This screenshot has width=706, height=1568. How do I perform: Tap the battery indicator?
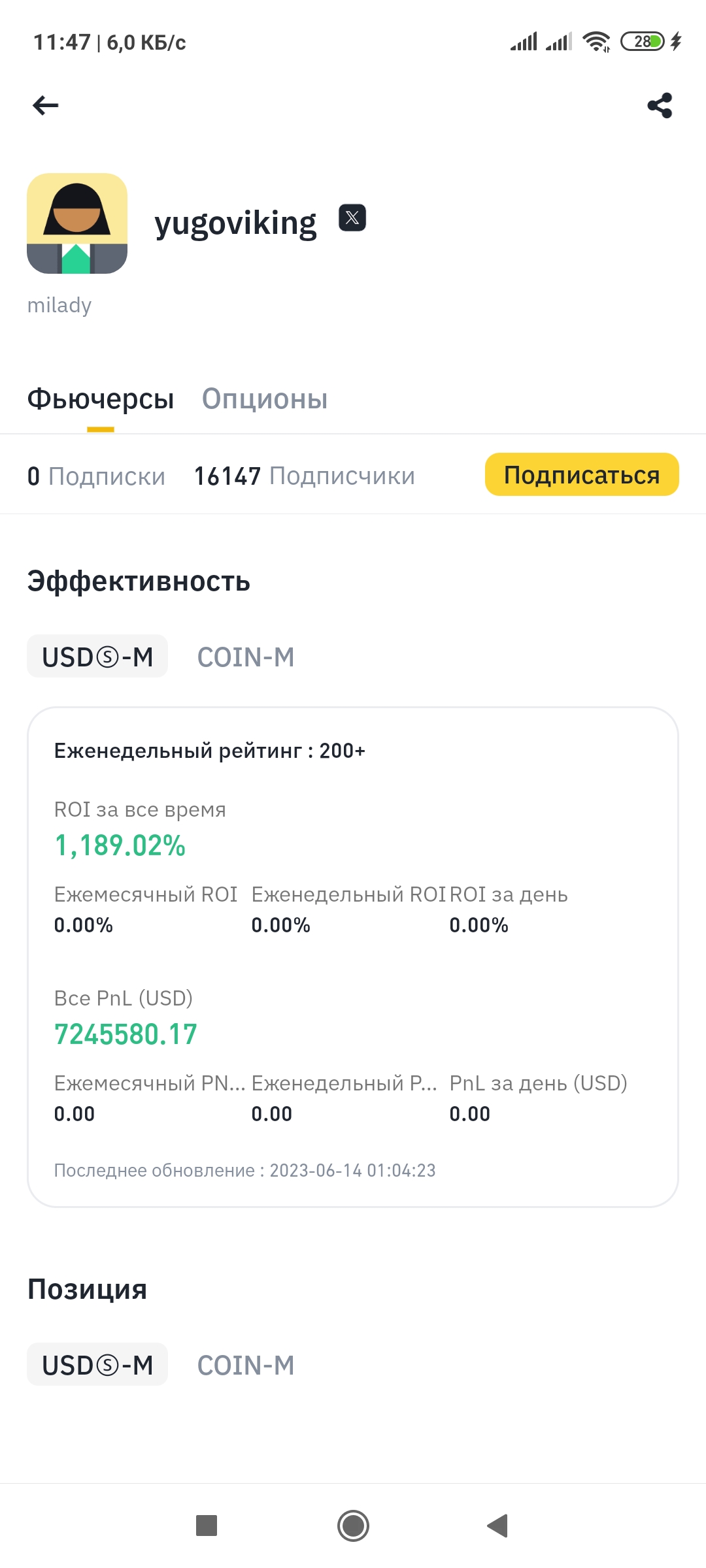coord(643,41)
